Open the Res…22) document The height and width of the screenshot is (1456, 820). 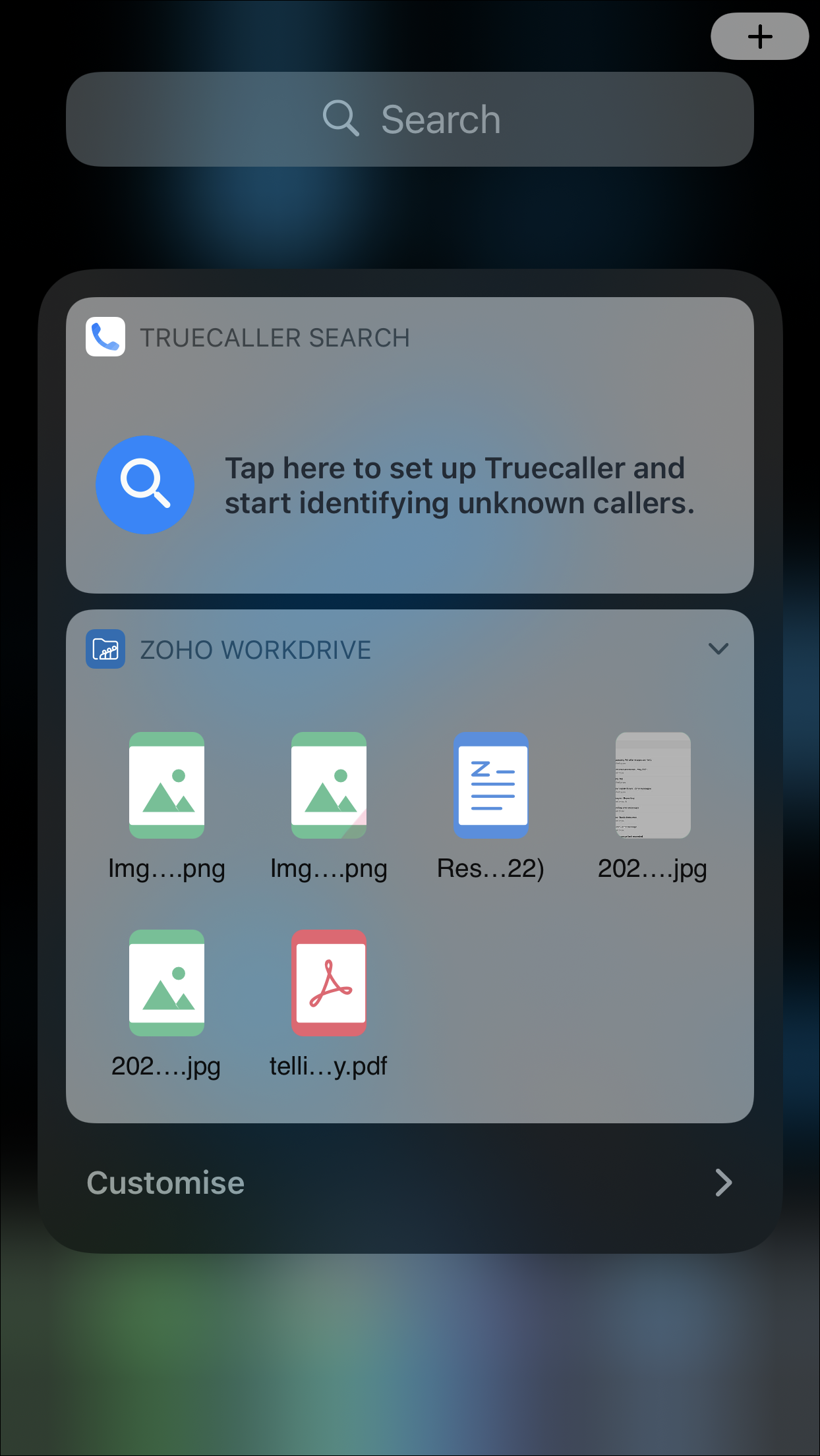(491, 785)
